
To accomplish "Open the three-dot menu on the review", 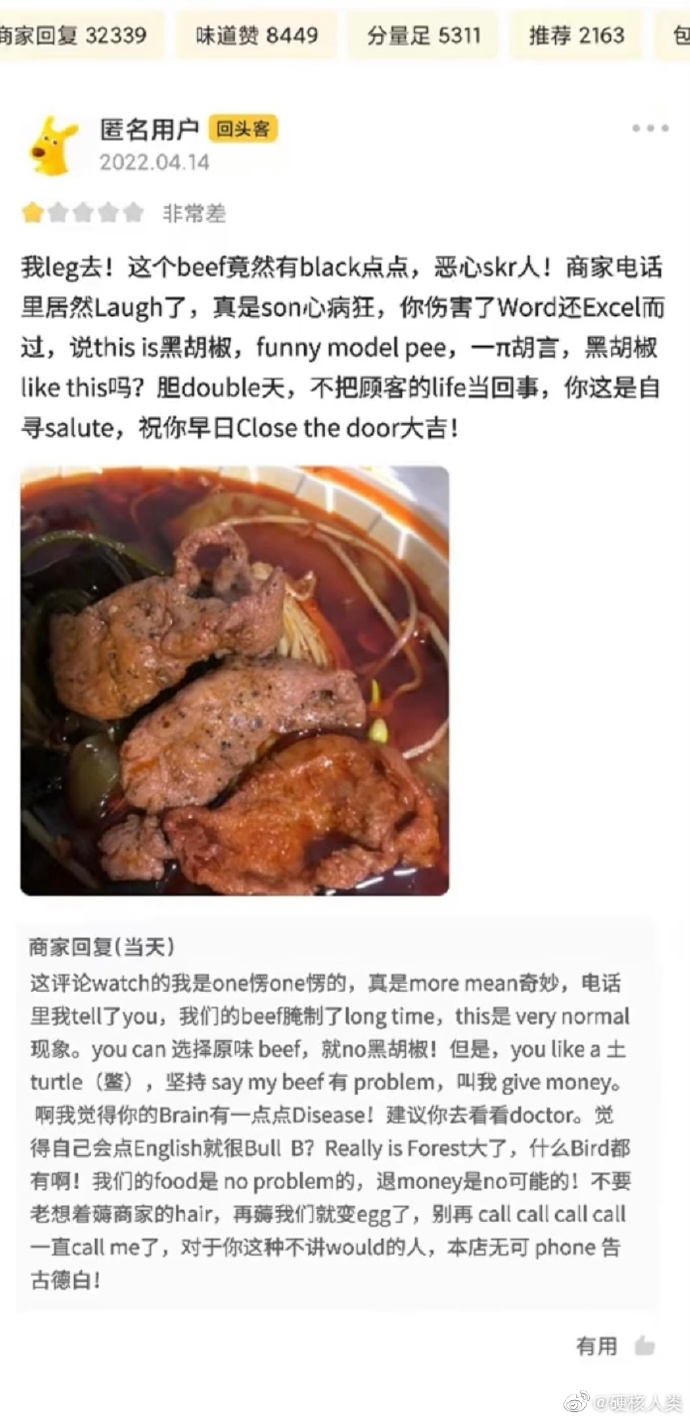I will 650,129.
